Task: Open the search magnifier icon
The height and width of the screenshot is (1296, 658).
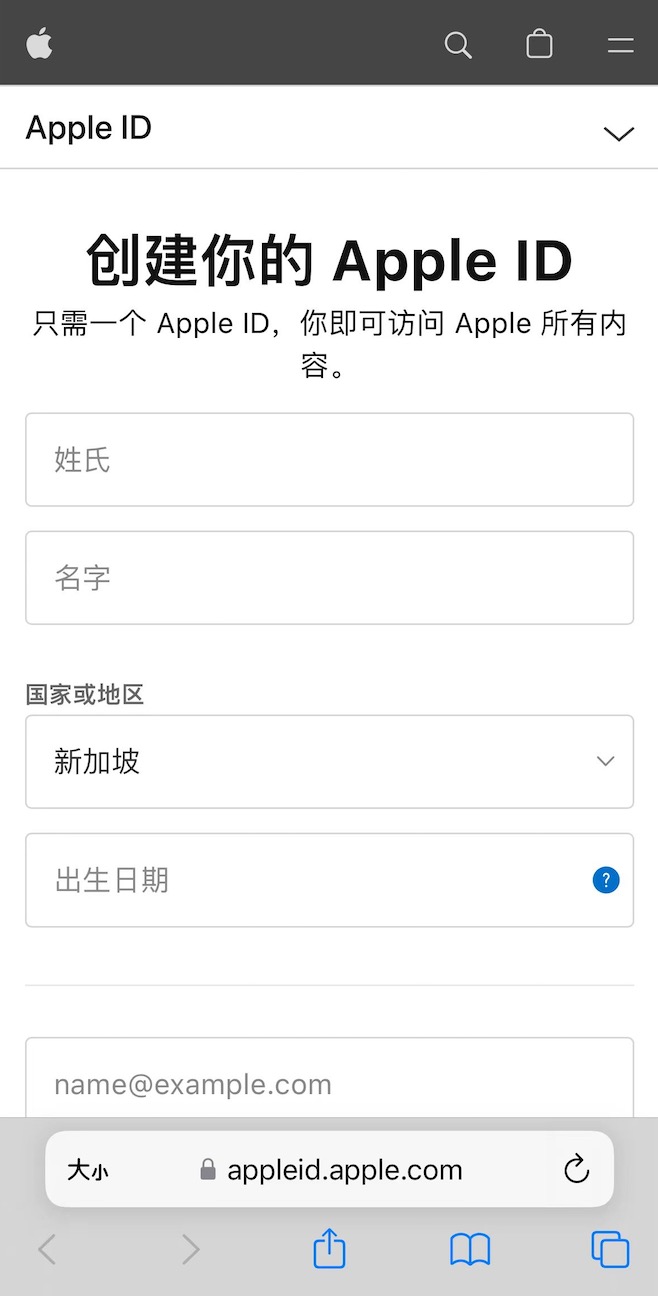Action: [458, 45]
